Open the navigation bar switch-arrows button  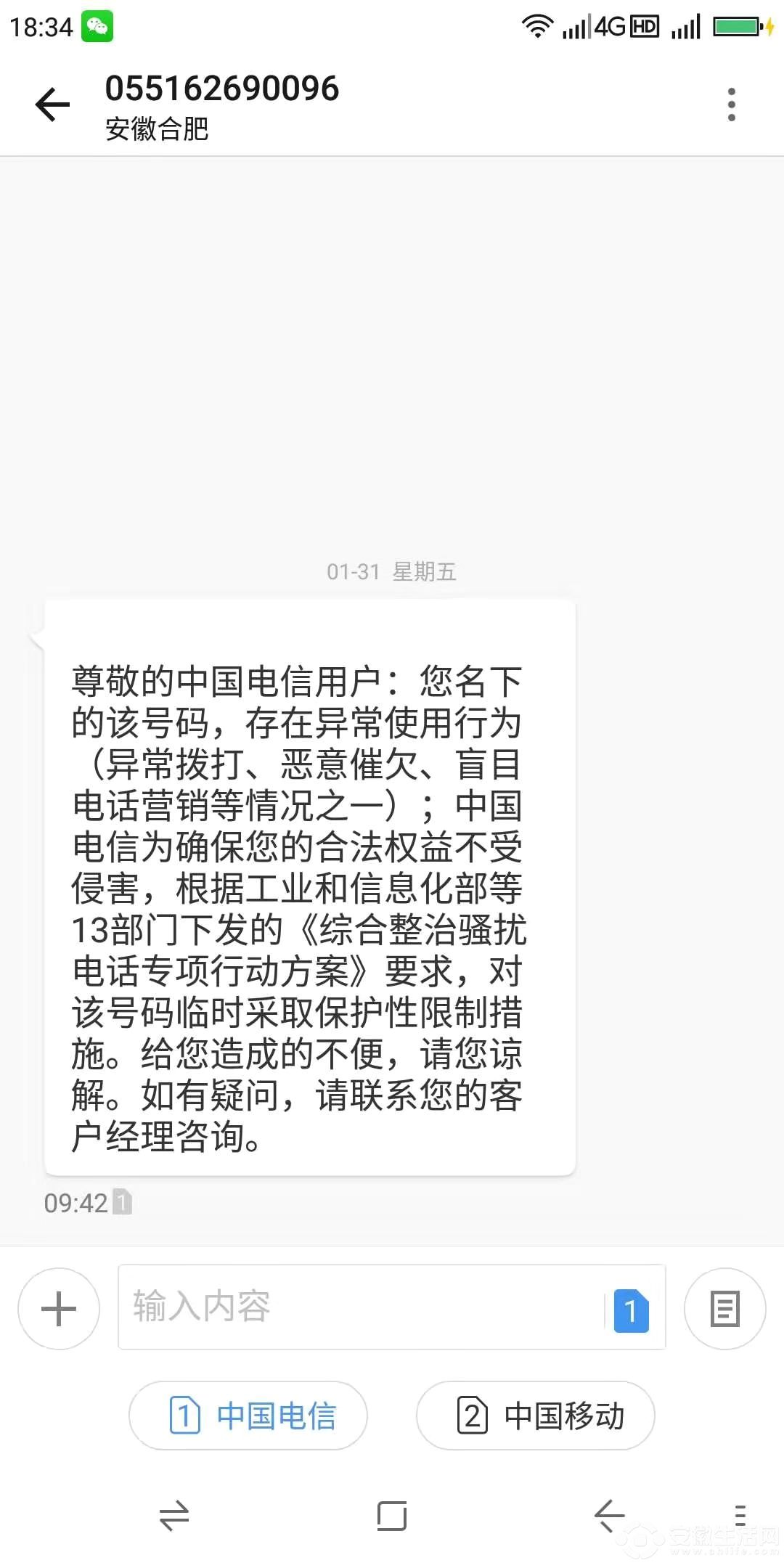point(174,1516)
